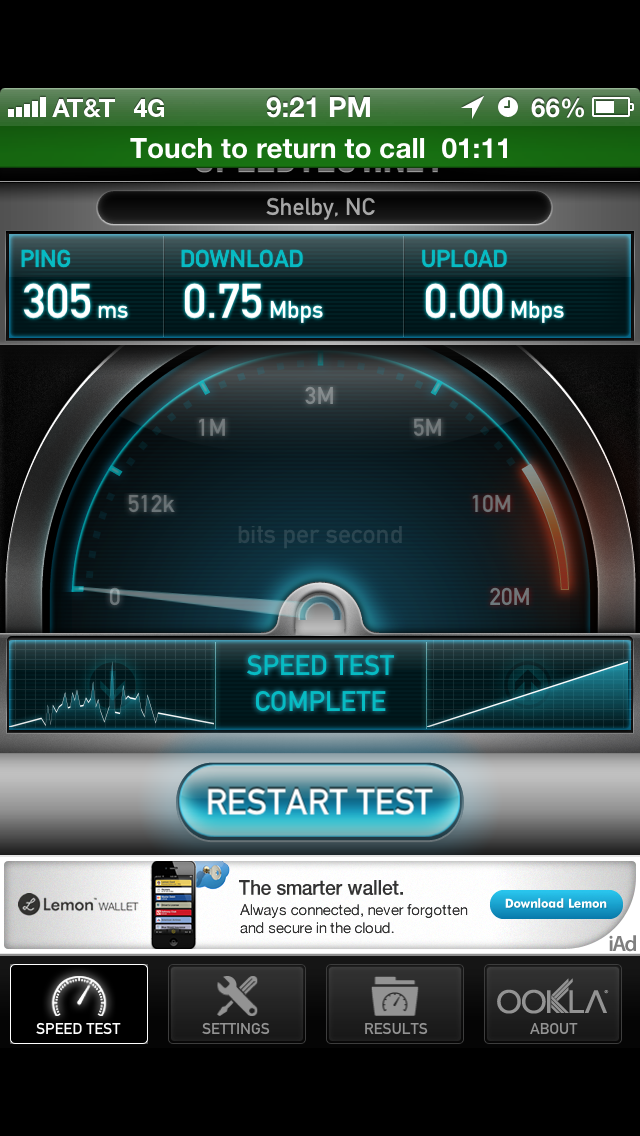
Task: Switch to the Speed Test tab
Action: click(79, 1003)
